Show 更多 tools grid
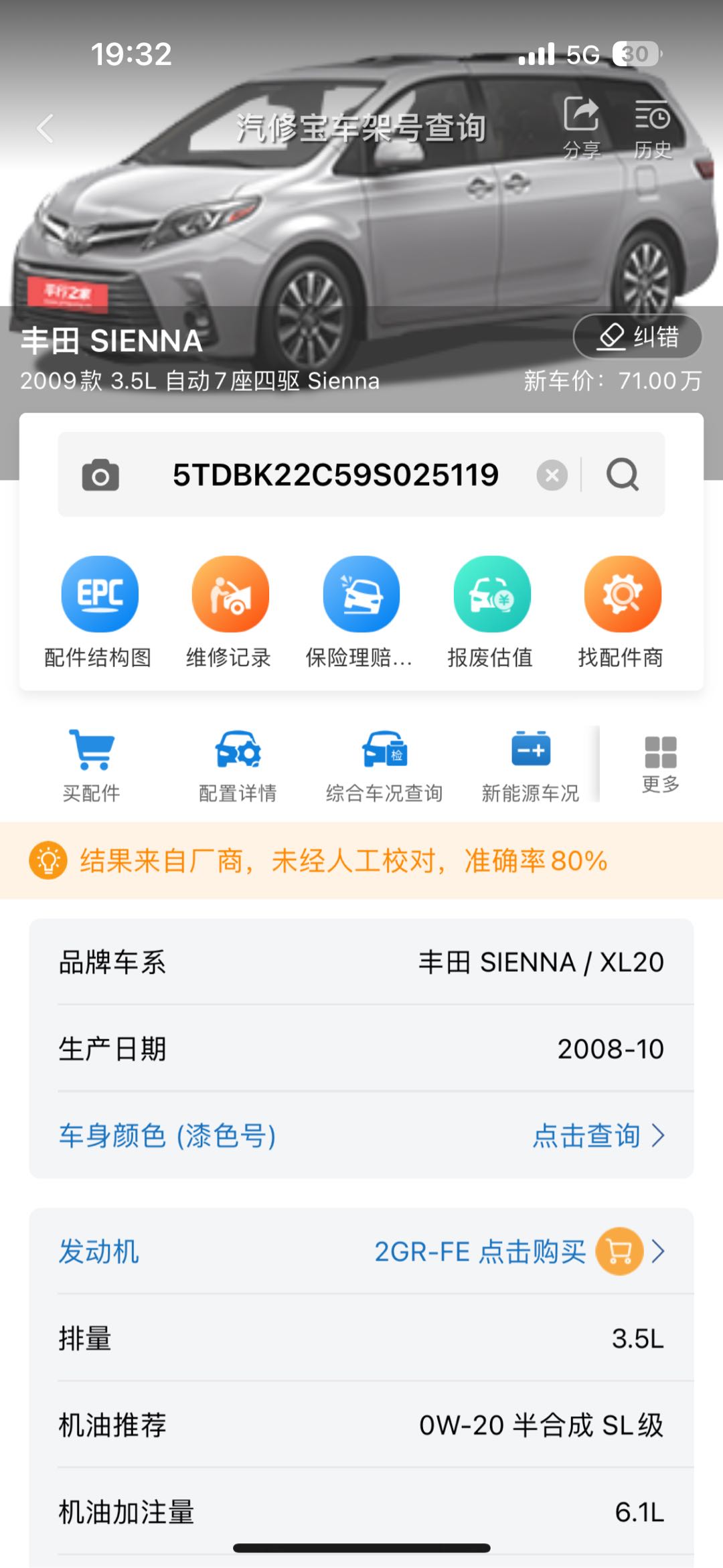The height and width of the screenshot is (1568, 723). (661, 764)
